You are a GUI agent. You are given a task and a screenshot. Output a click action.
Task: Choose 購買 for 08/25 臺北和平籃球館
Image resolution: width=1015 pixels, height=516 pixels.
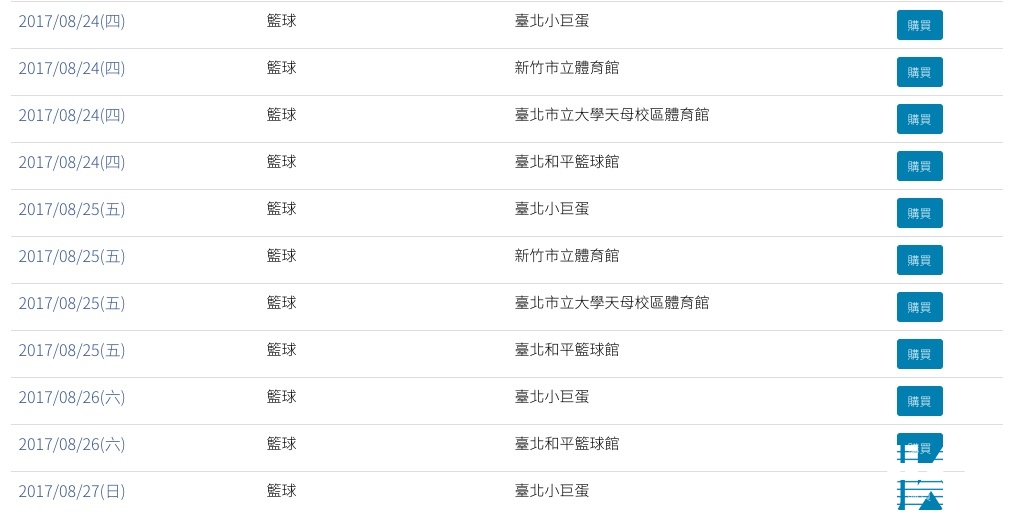coord(919,354)
